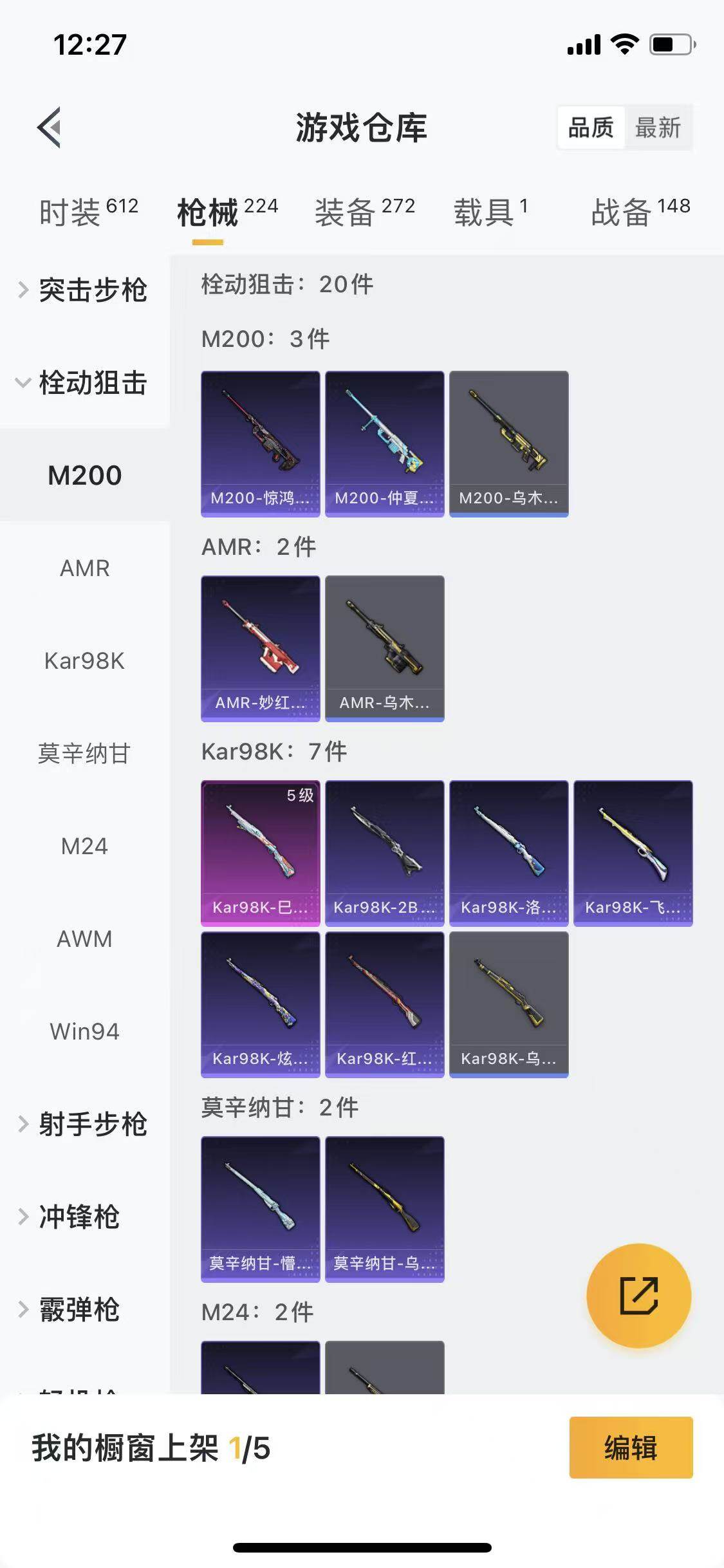Screen dimensions: 724x1568
Task: Expand the 射手步枪 category
Action: [84, 1124]
